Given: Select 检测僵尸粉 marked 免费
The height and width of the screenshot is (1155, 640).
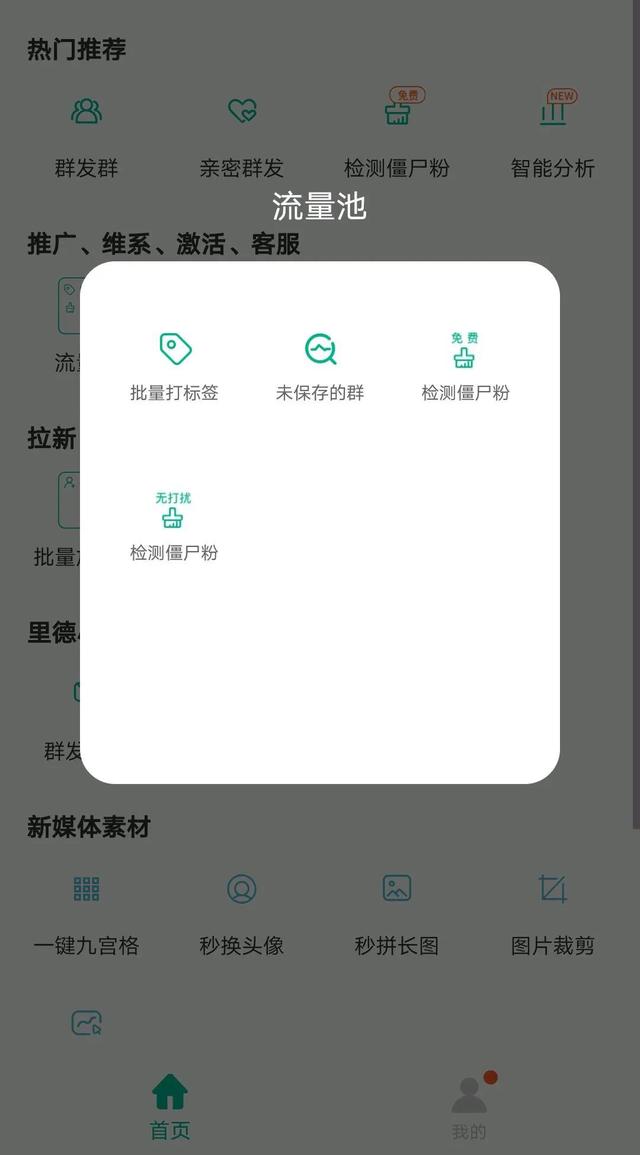Looking at the screenshot, I should point(465,366).
